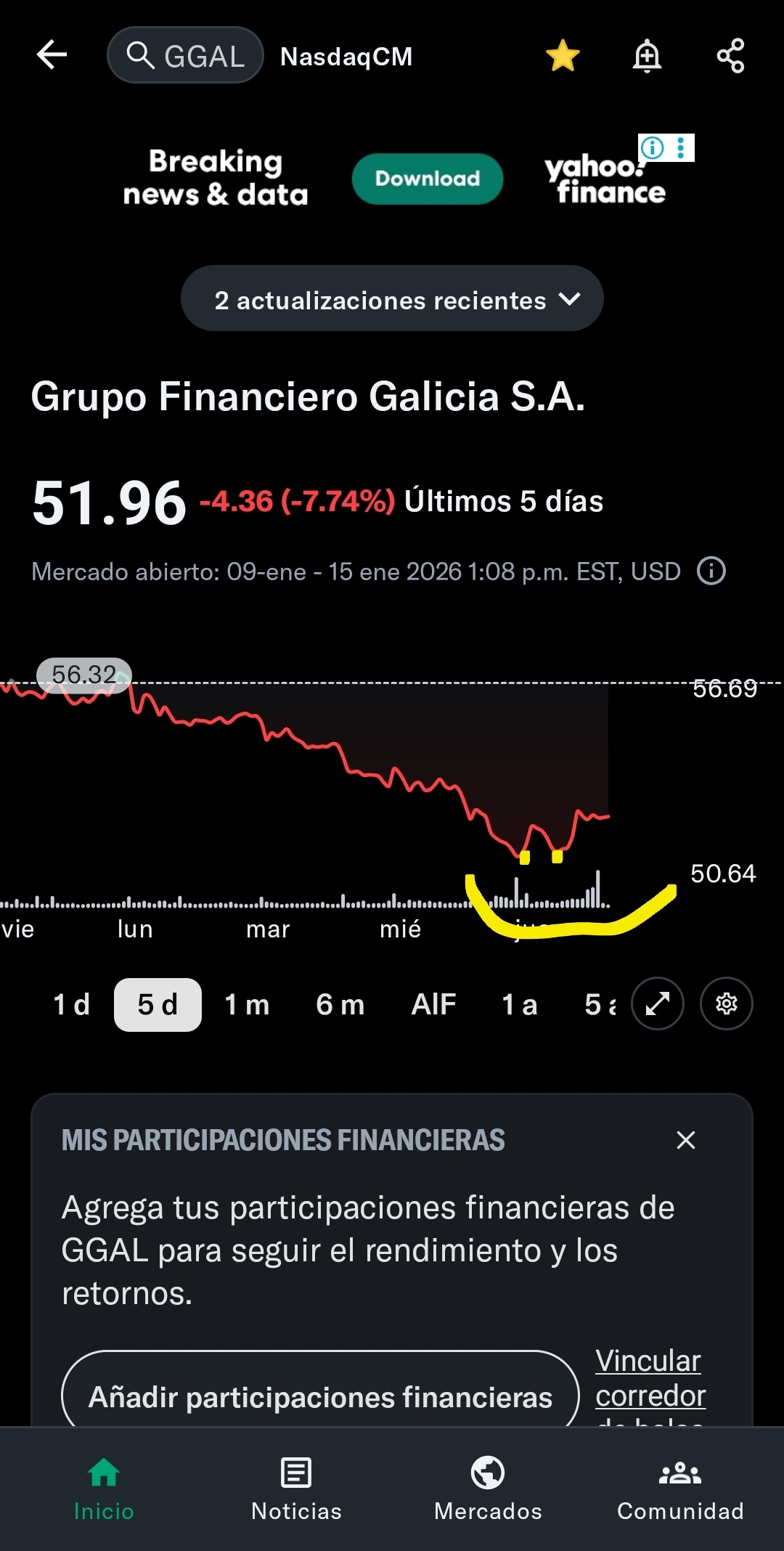Expand the chart to fullscreen
The image size is (784, 1551).
click(x=657, y=1004)
